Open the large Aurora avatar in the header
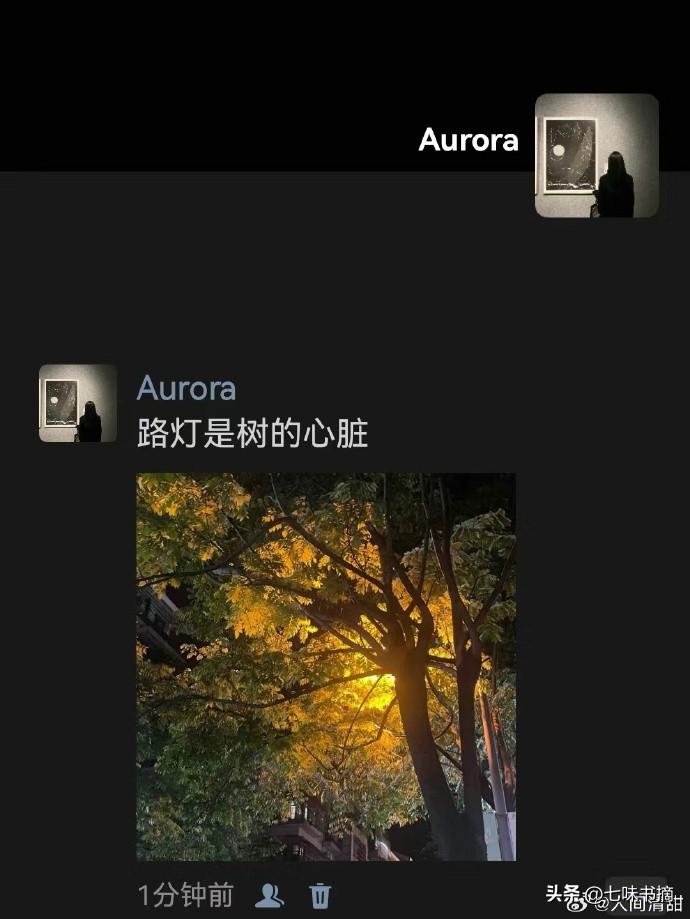 click(597, 156)
